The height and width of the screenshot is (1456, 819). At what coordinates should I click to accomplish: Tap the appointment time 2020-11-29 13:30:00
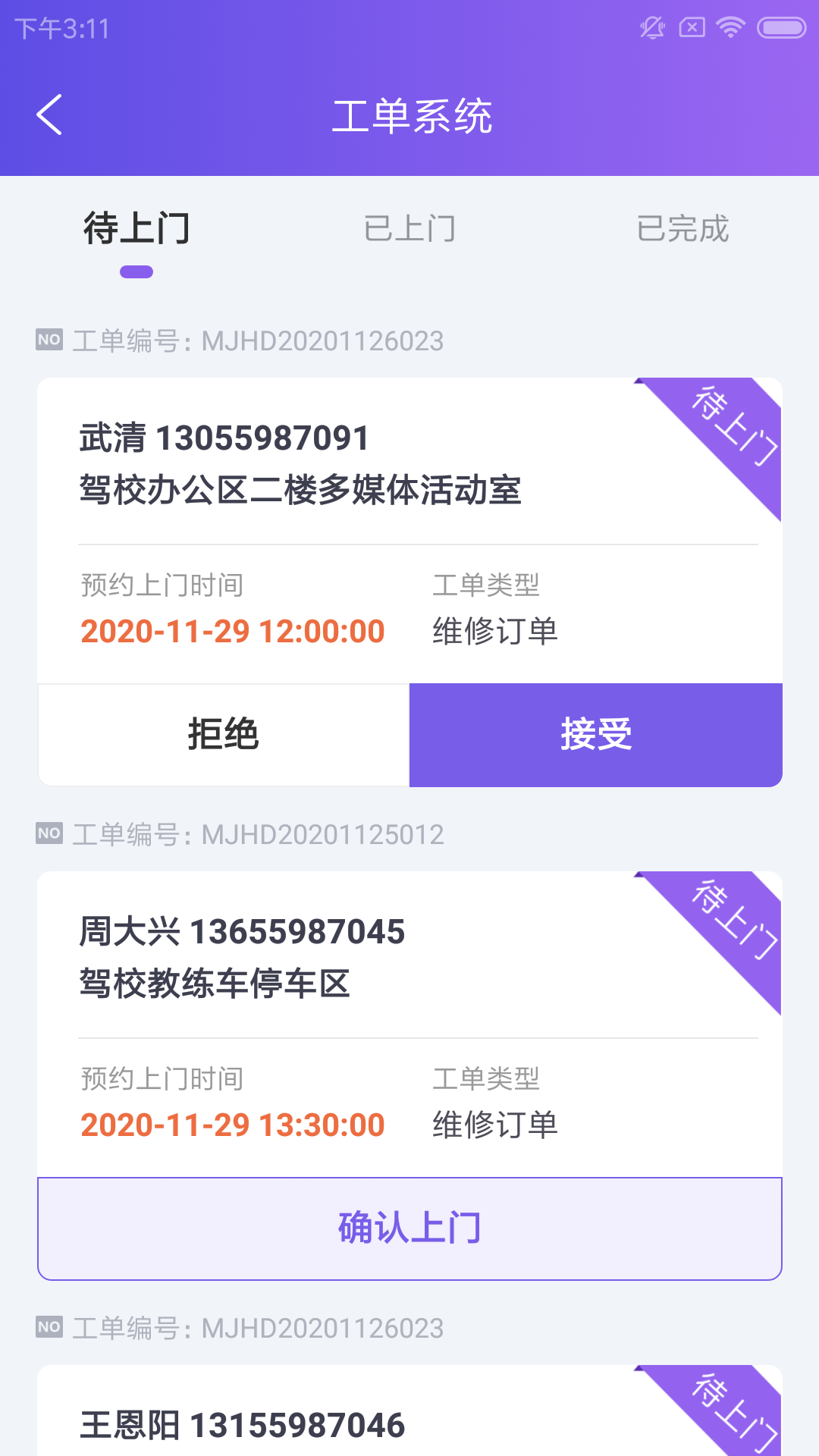coord(231,1125)
